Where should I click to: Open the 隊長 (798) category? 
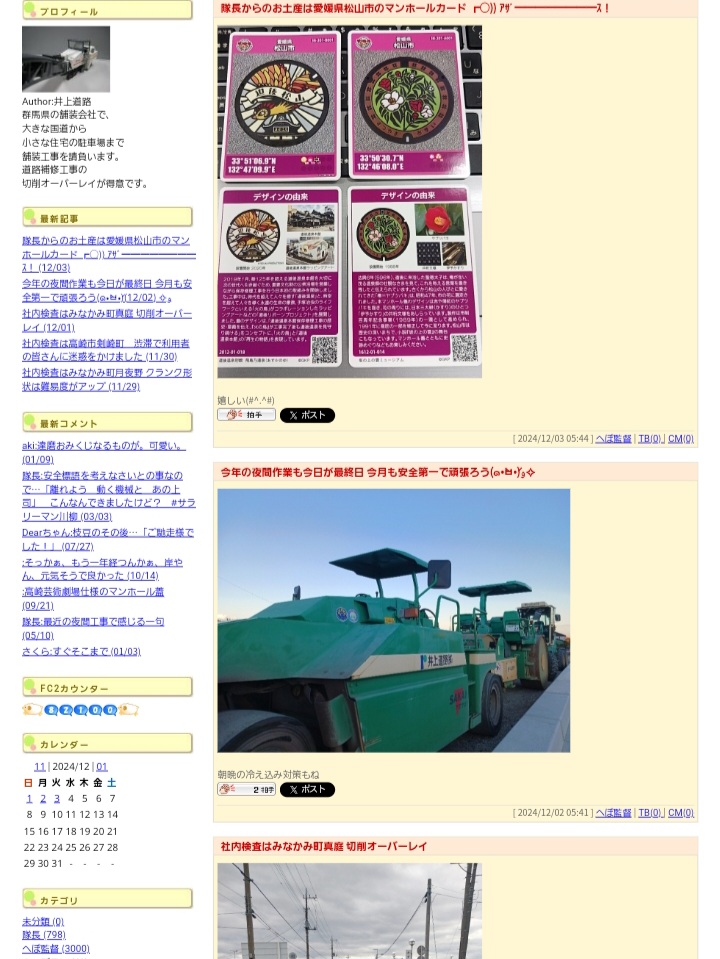pos(44,935)
